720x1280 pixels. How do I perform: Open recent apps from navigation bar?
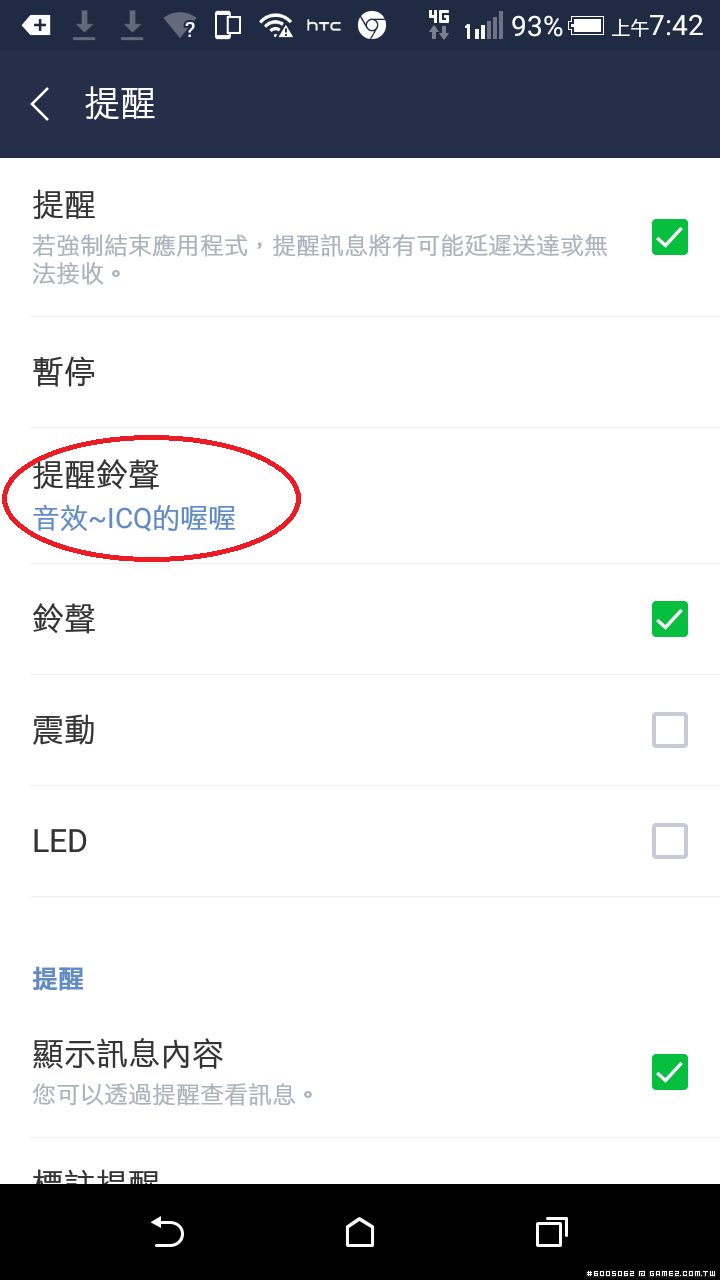(551, 1232)
